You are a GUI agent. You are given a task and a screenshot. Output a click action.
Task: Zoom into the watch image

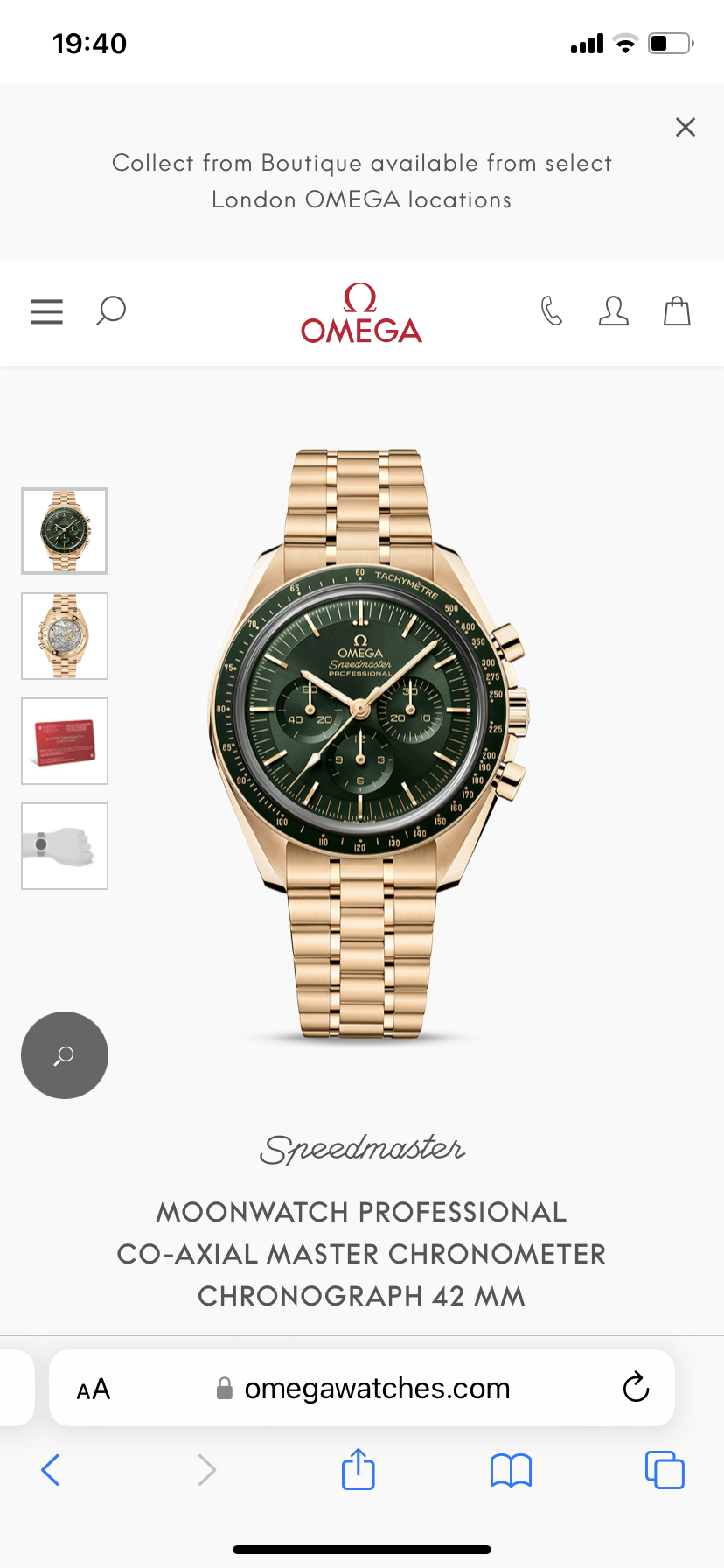point(65,1055)
